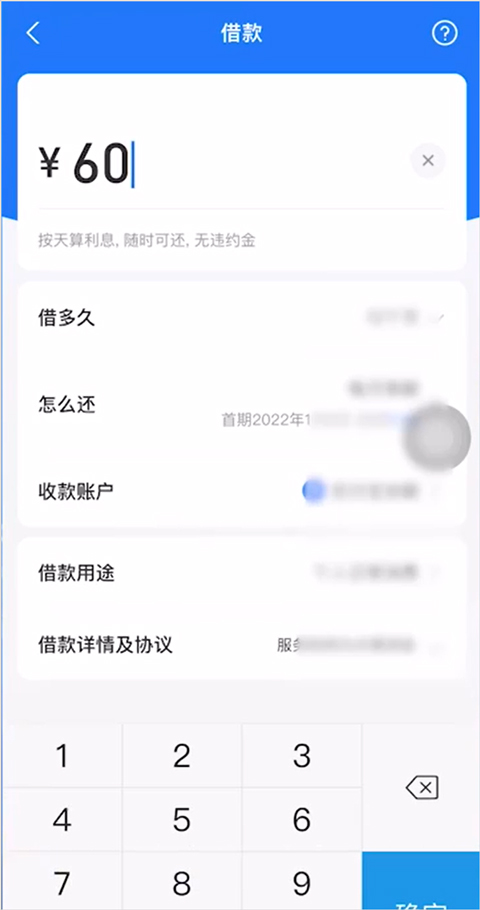The height and width of the screenshot is (910, 480).
Task: Type digit 9 on the keypad
Action: click(x=302, y=882)
